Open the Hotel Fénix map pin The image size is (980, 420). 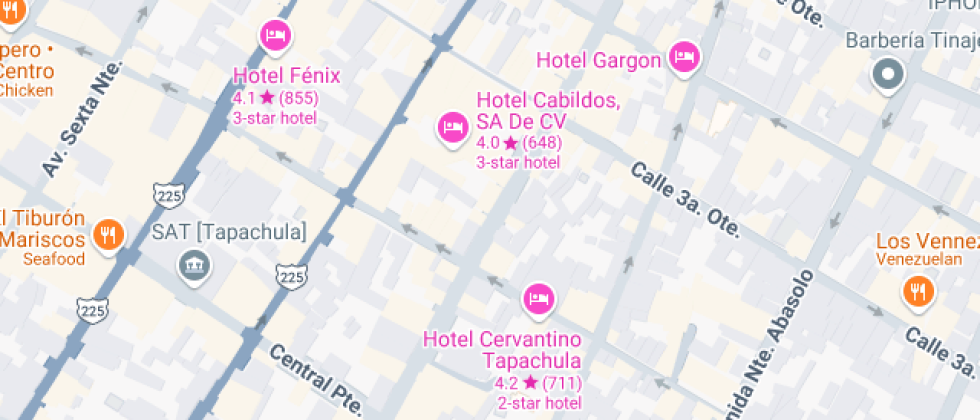[x=276, y=36]
